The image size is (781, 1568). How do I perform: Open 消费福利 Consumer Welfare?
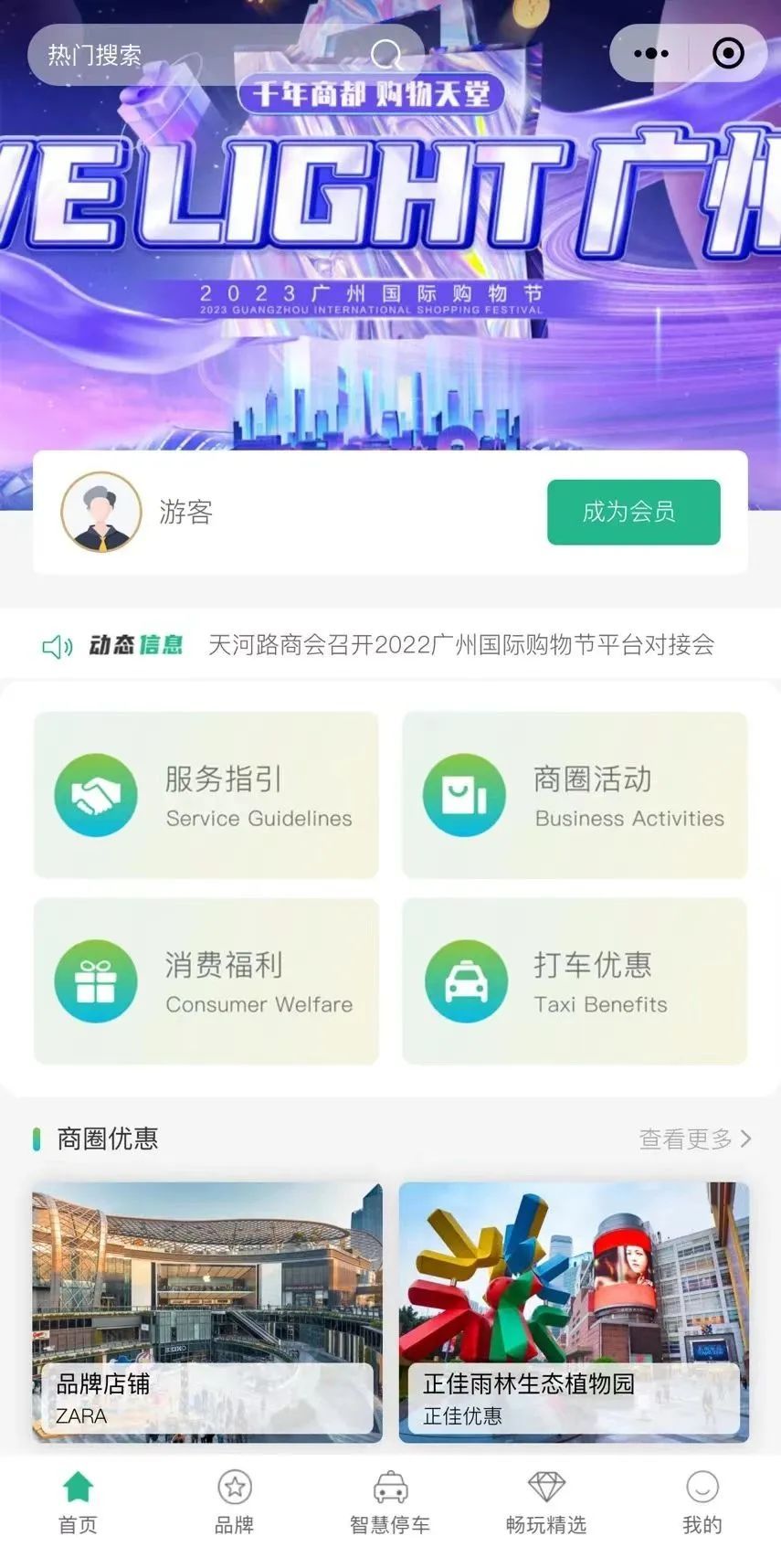(206, 981)
